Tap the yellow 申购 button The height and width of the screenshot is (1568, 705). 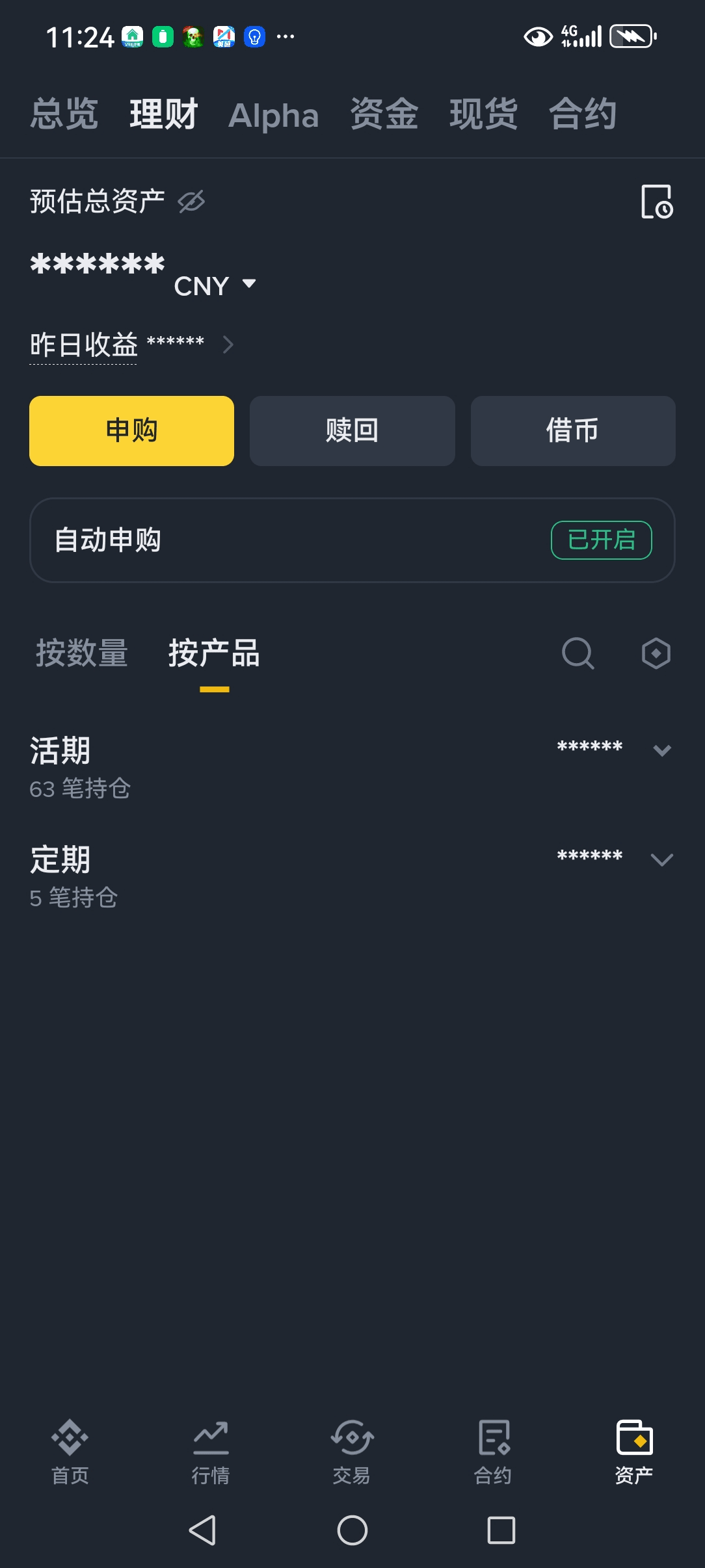131,431
